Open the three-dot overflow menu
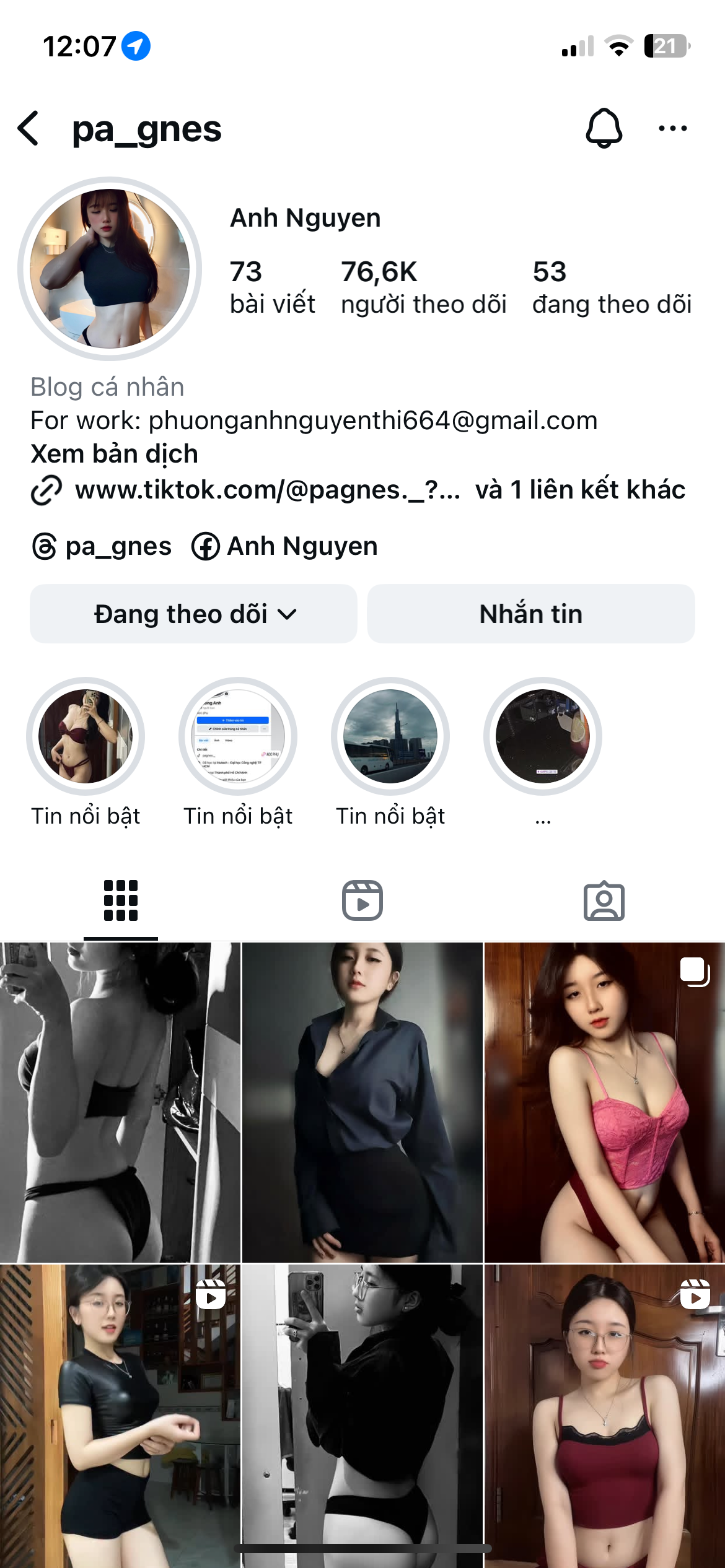This screenshot has width=725, height=1568. coord(672,129)
